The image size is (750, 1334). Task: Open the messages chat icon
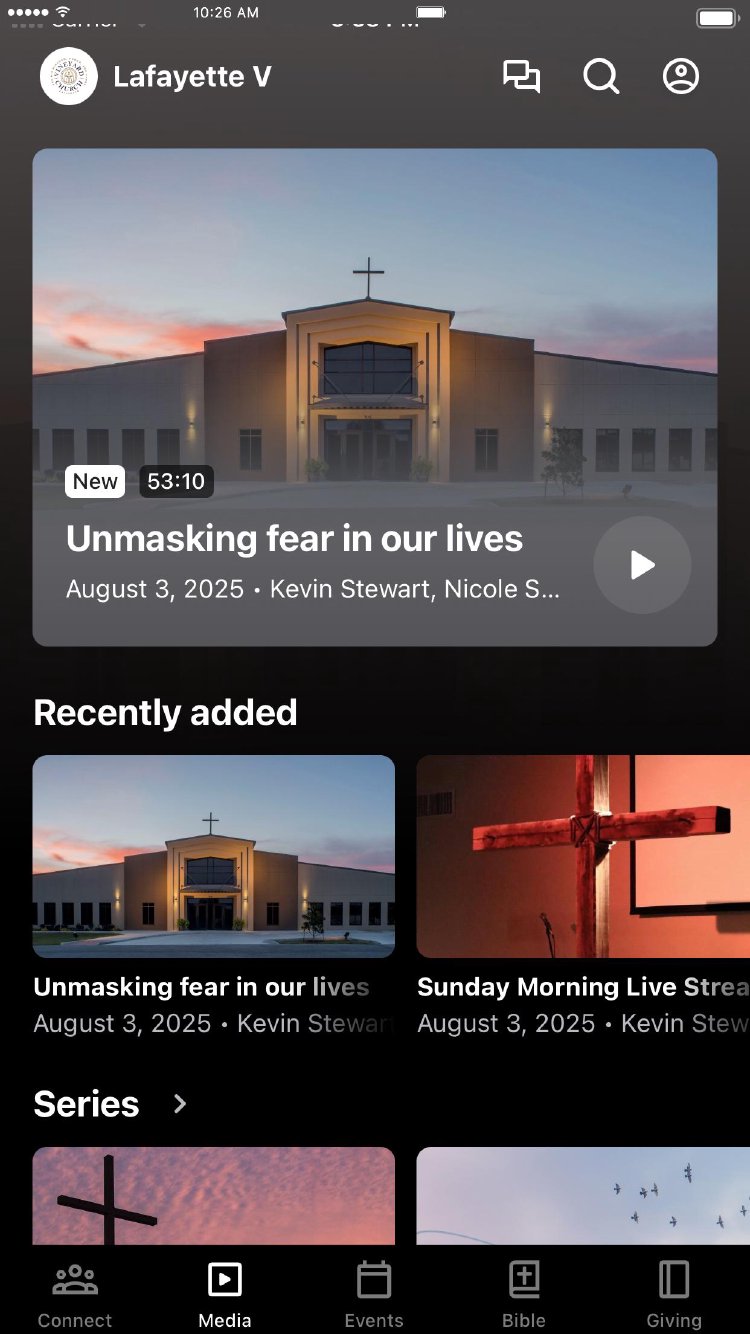click(521, 77)
